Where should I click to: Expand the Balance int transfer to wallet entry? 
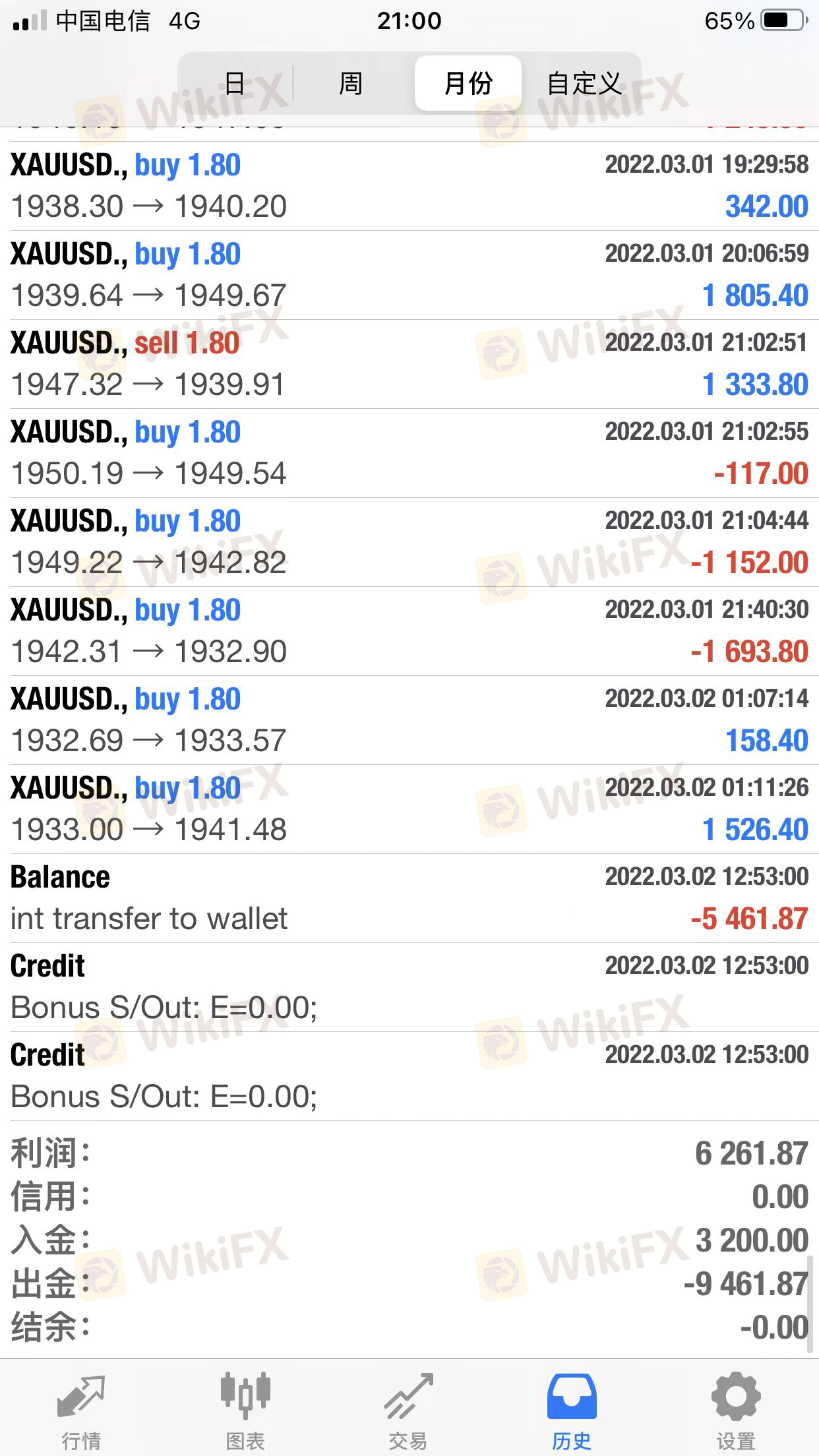point(409,898)
